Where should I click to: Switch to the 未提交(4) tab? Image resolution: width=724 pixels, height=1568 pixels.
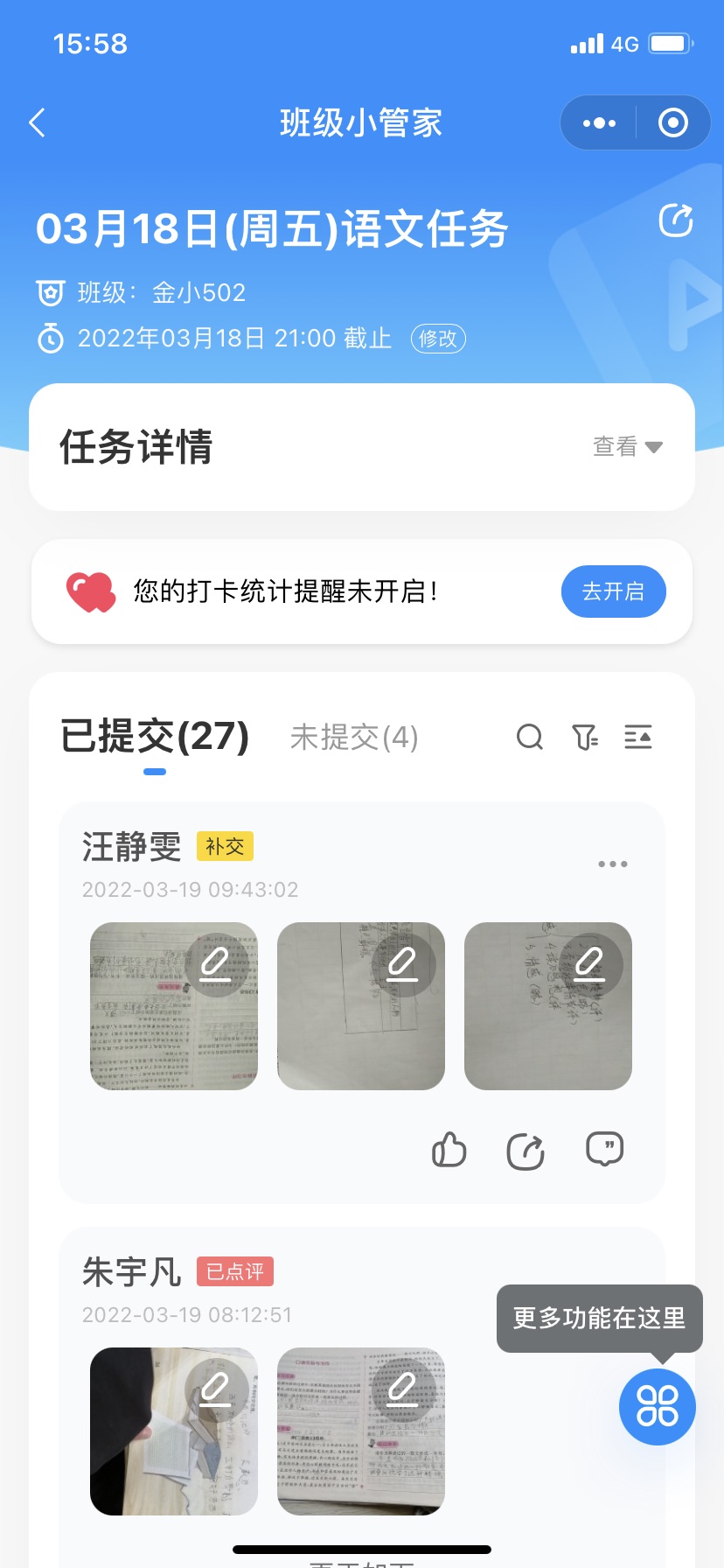(354, 738)
